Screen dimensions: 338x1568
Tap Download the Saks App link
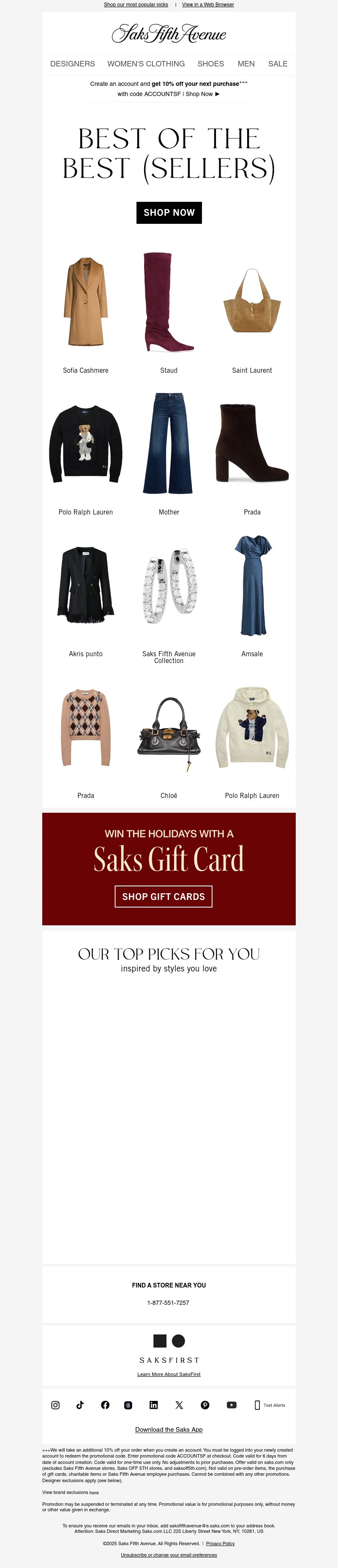[169, 1429]
